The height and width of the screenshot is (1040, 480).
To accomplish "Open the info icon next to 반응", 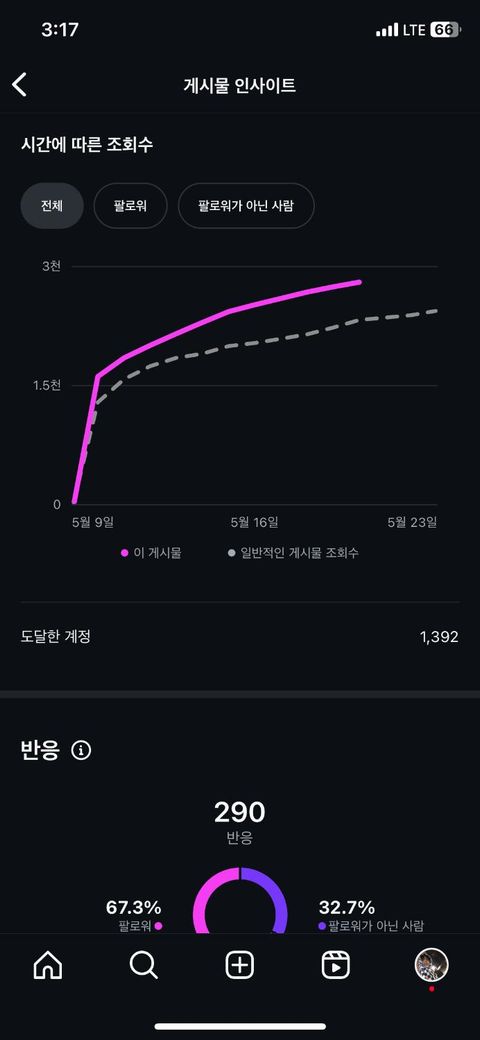I will coord(82,751).
